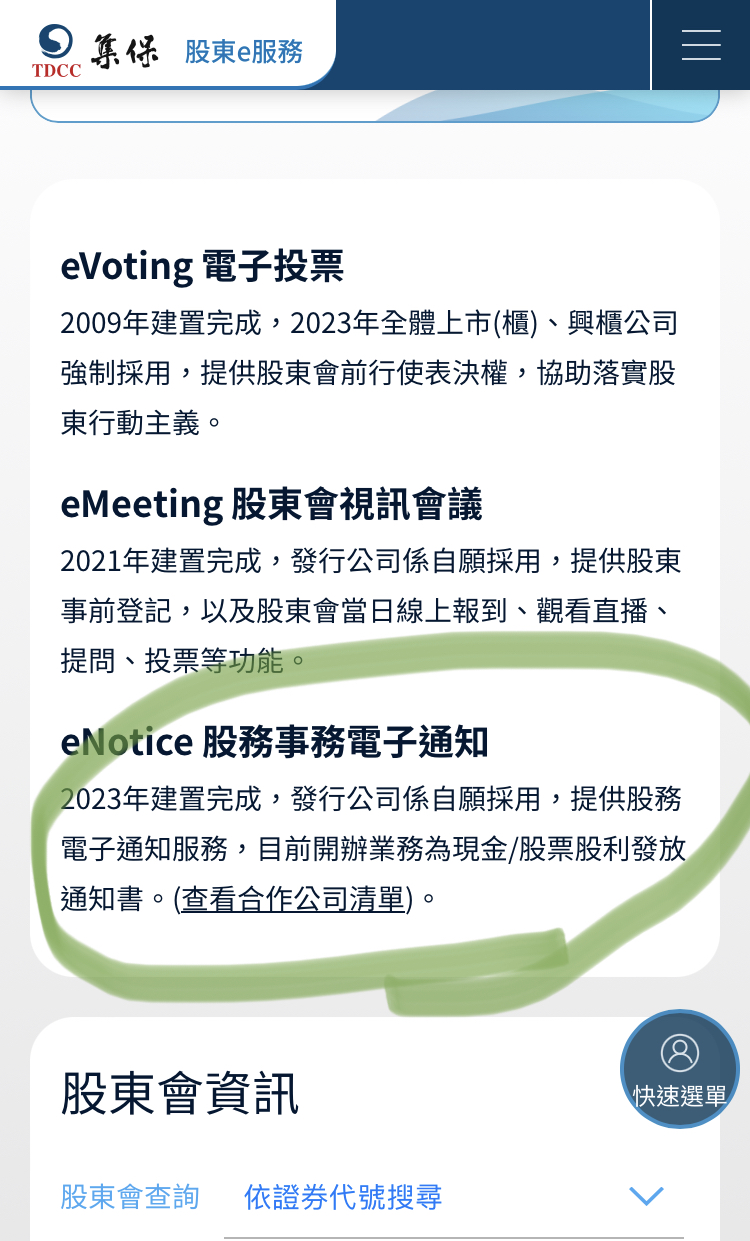Open the 快速選單 floating button
This screenshot has width=750, height=1241.
(x=680, y=1069)
